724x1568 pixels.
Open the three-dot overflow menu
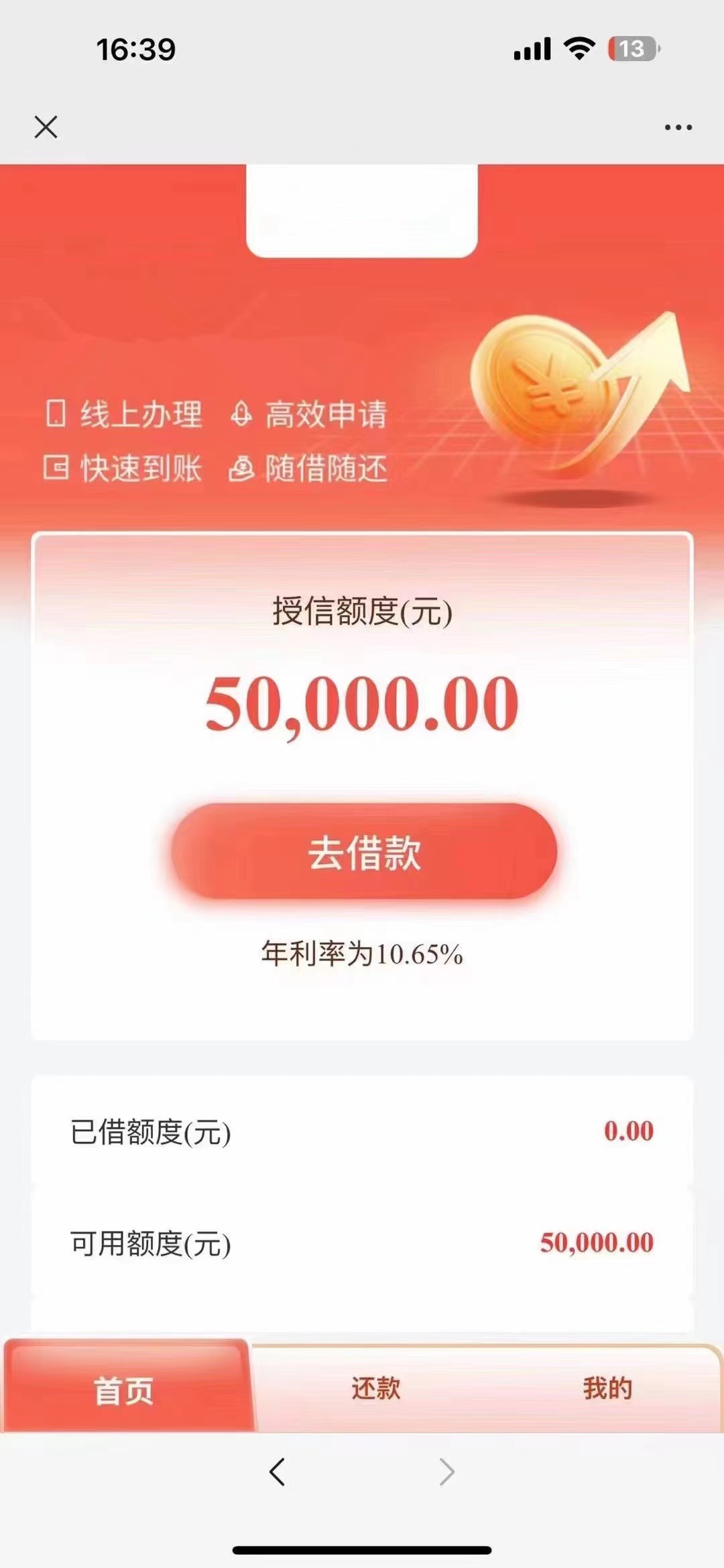(x=678, y=127)
